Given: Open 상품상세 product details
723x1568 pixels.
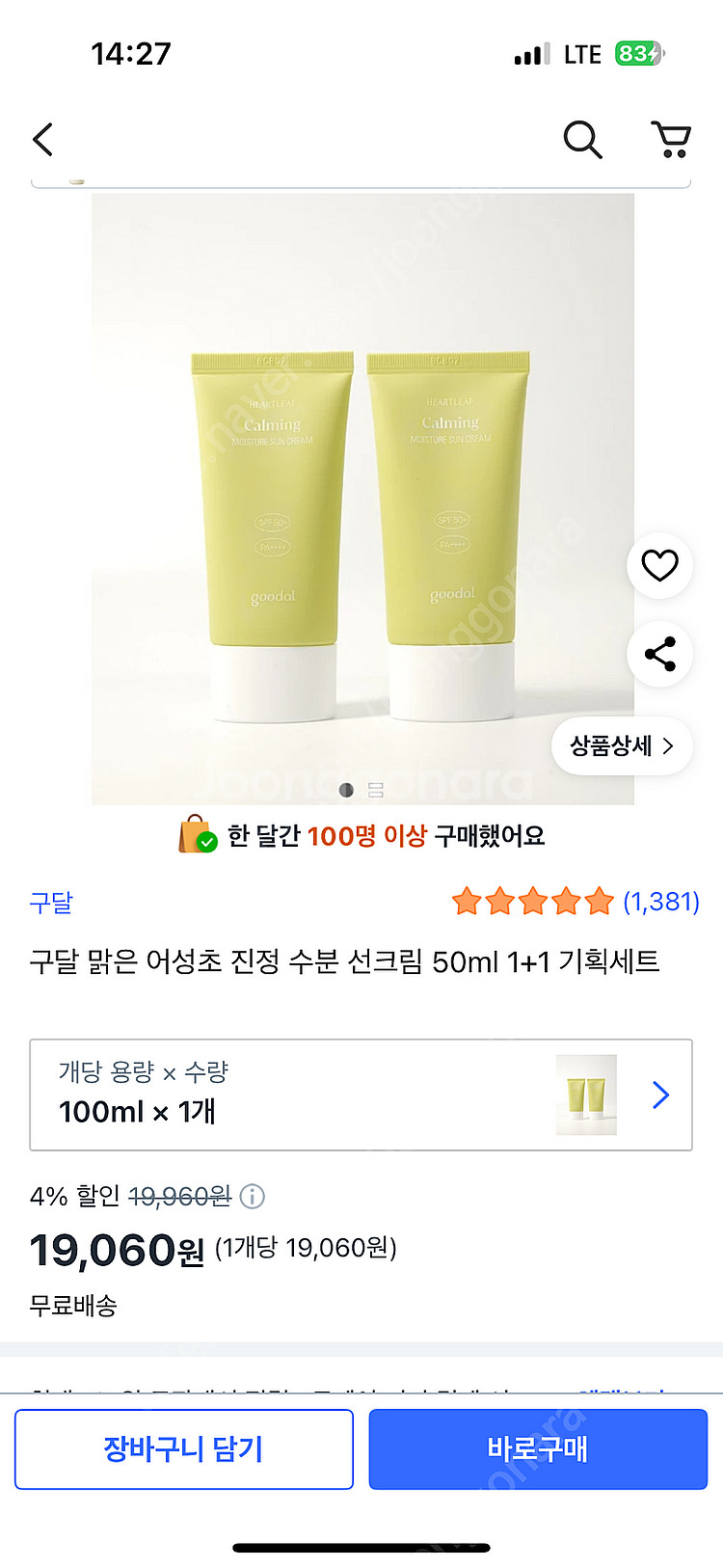Looking at the screenshot, I should tap(622, 745).
